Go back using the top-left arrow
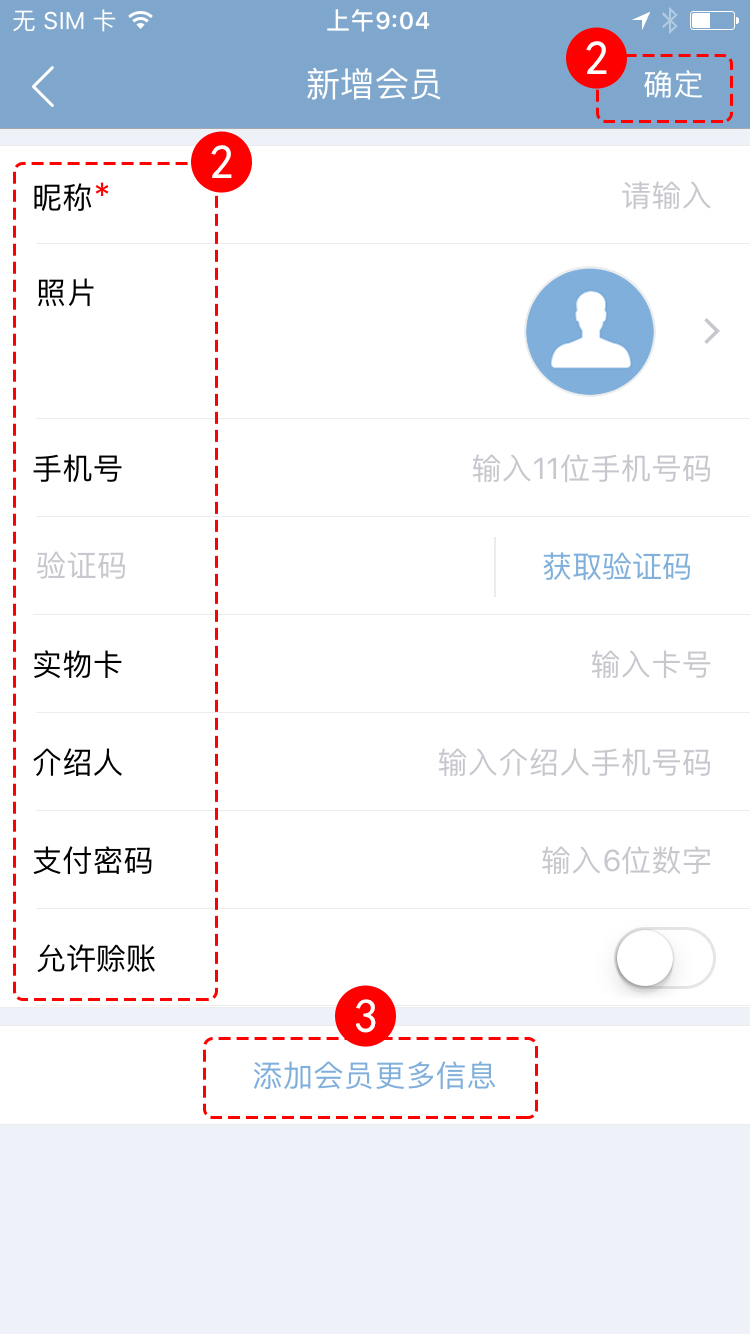This screenshot has width=750, height=1334. point(43,87)
